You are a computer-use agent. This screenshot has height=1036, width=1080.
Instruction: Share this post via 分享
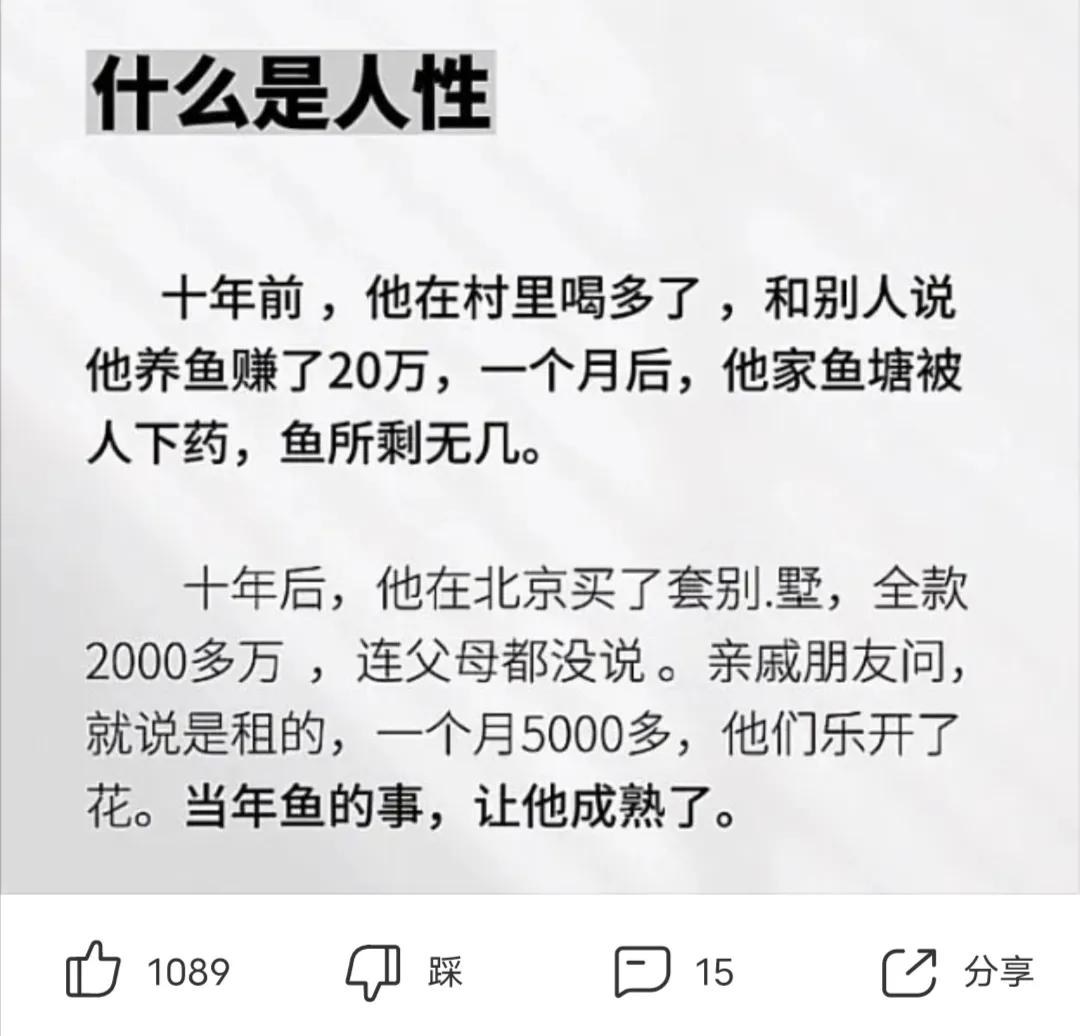point(908,971)
